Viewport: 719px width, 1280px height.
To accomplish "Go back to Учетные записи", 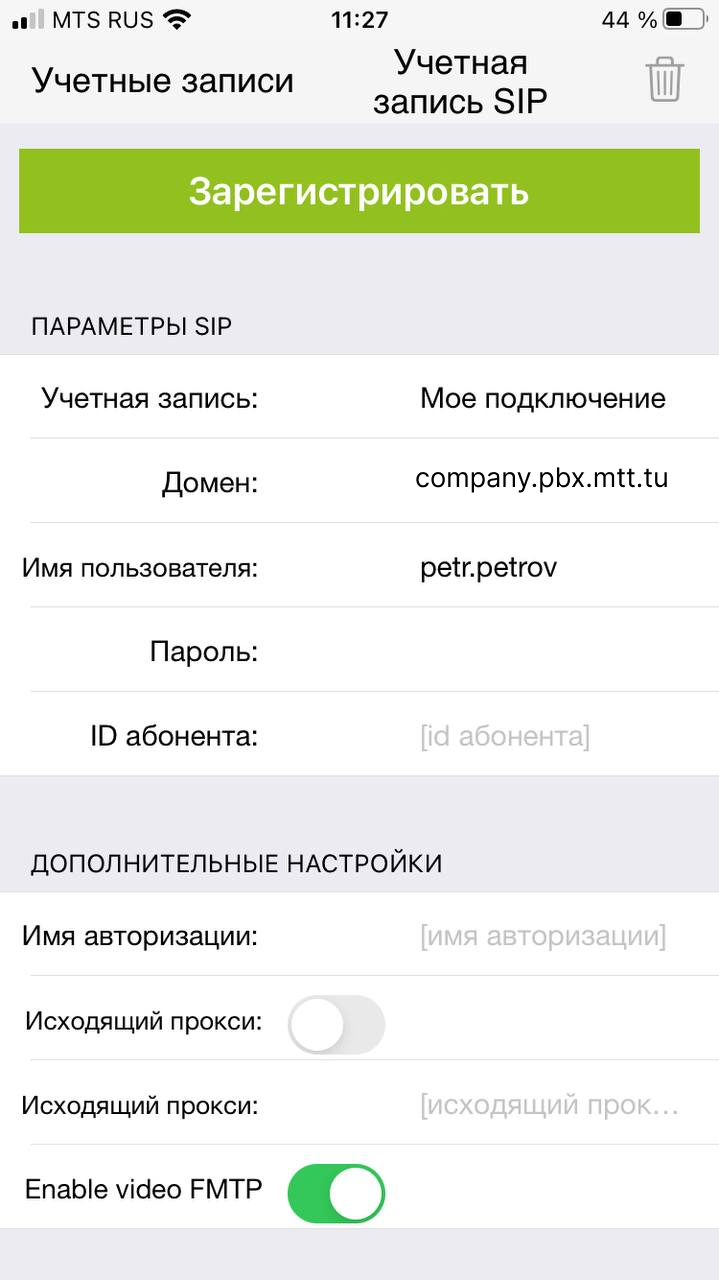I will (163, 80).
